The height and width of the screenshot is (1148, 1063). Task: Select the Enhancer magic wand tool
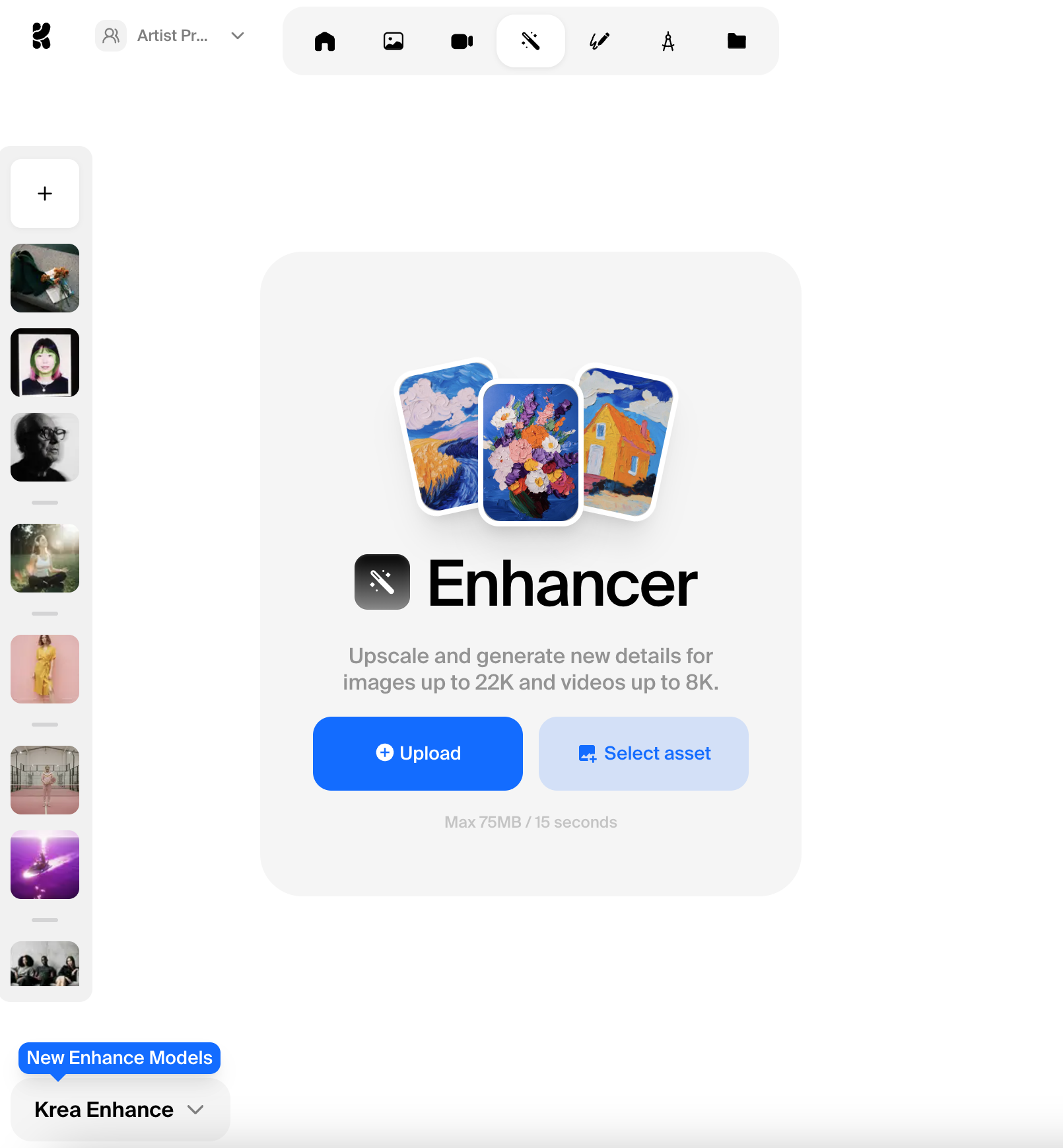(x=531, y=42)
